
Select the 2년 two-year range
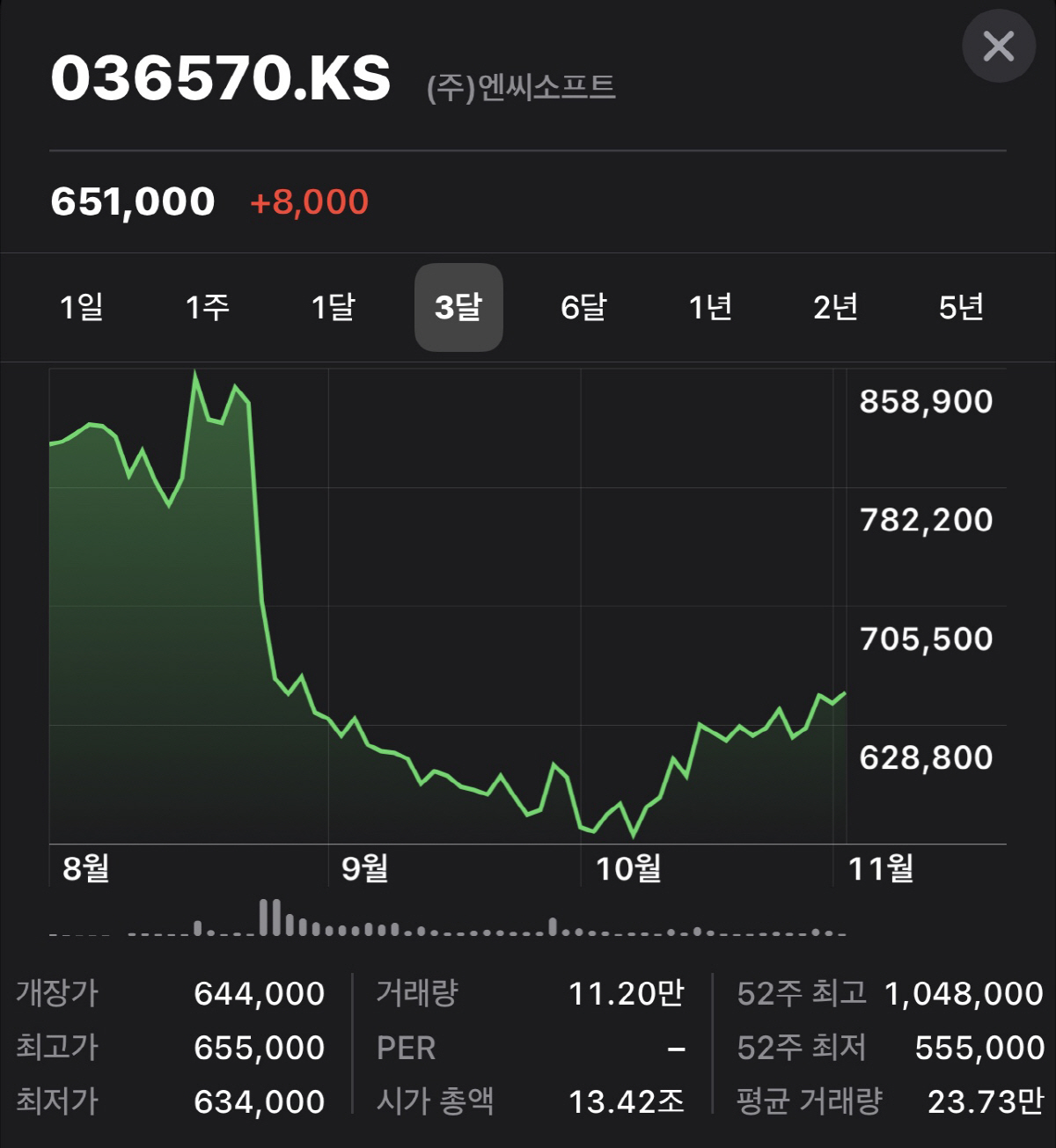[x=836, y=307]
